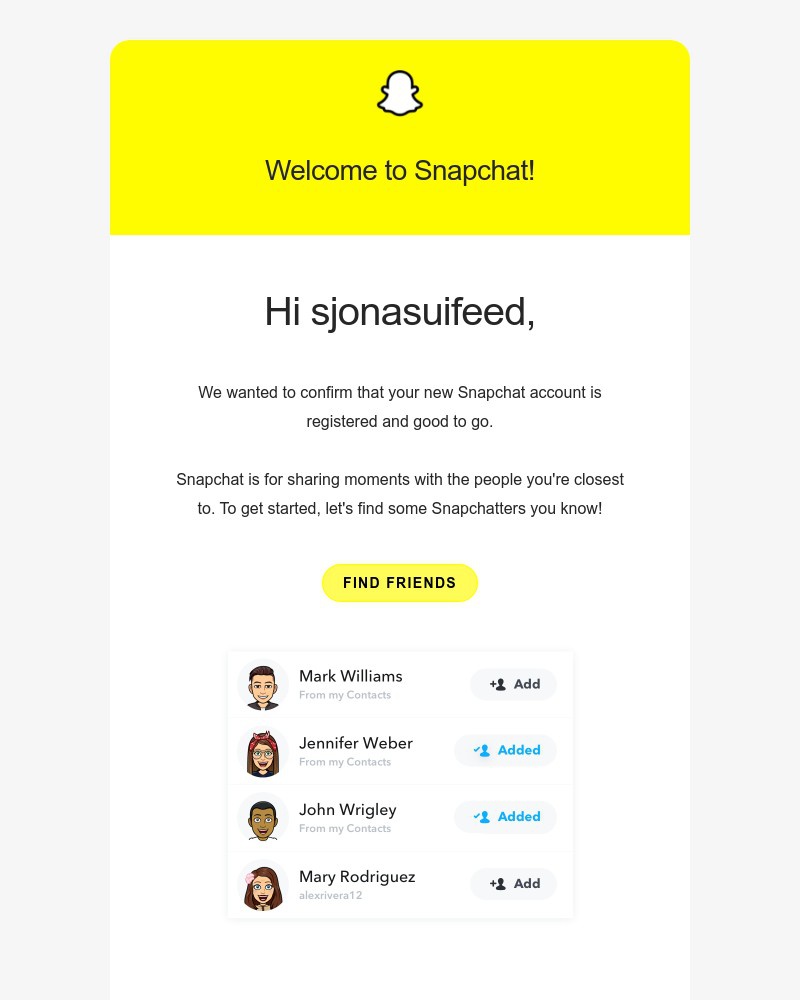Click the Snapchat ghost logo
This screenshot has height=1000, width=800.
[400, 93]
